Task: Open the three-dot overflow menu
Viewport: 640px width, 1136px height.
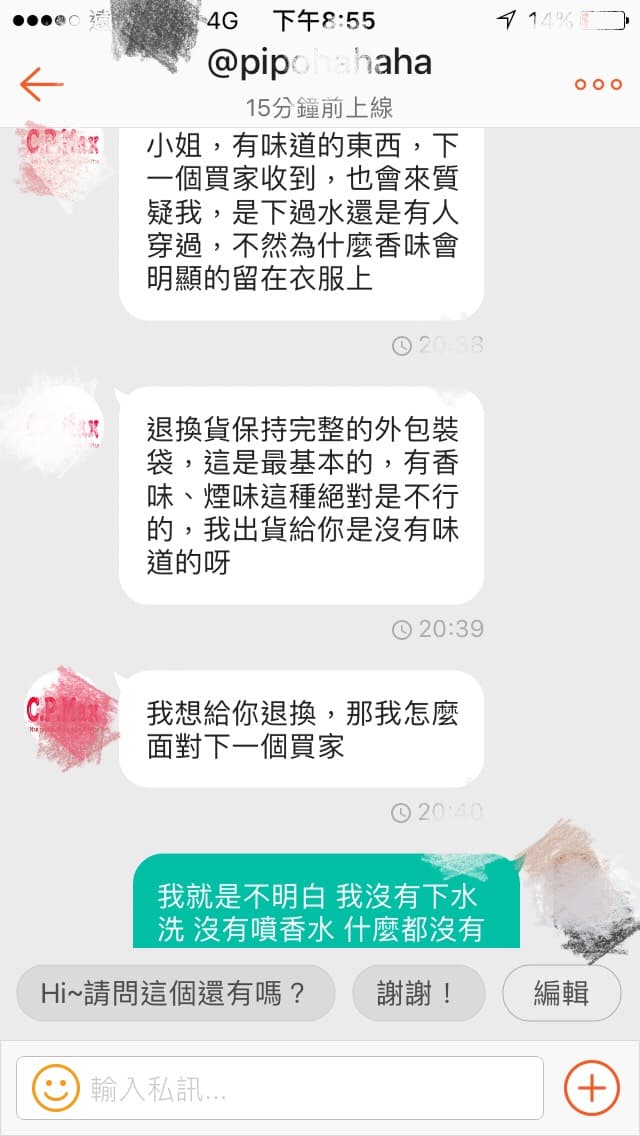Action: coord(598,85)
